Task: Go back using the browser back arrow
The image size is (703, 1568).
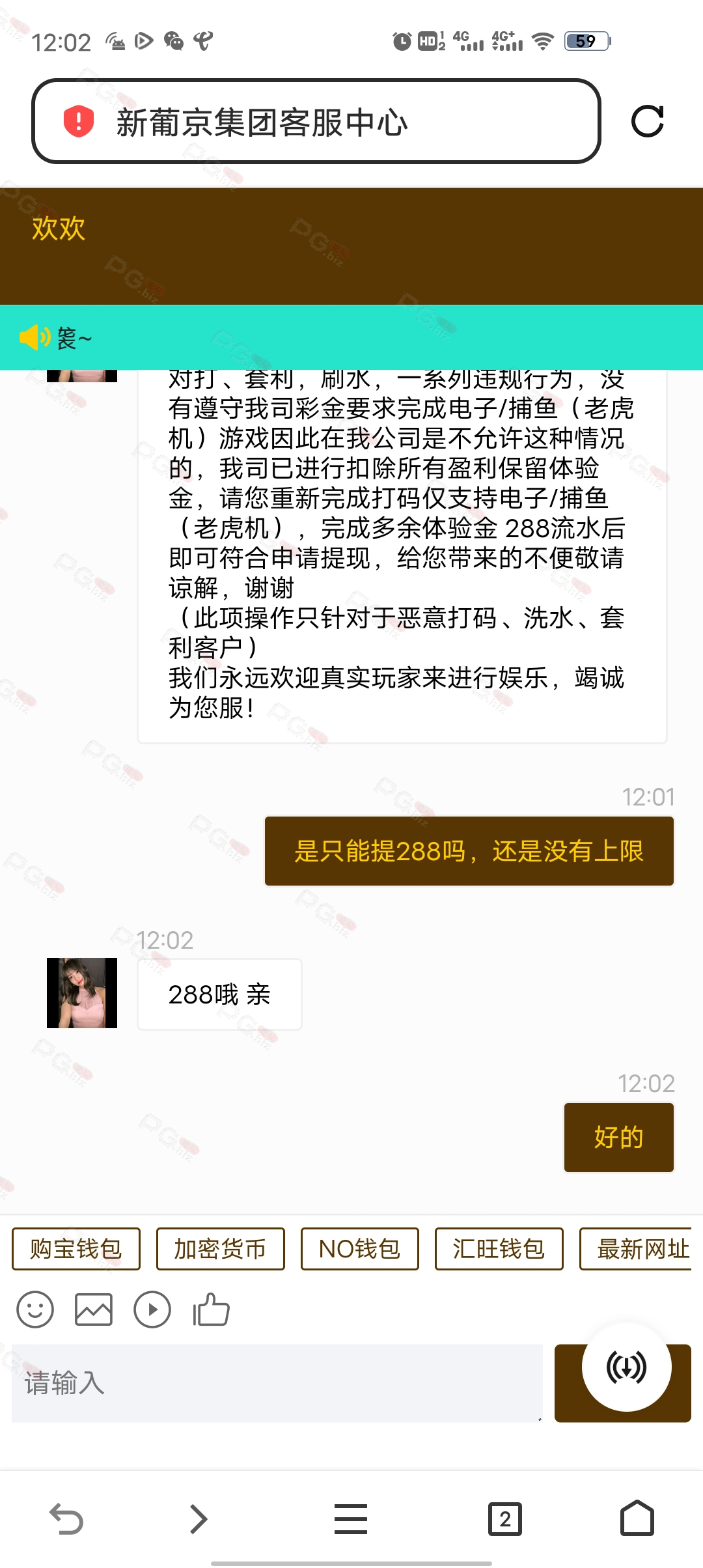Action: pyautogui.click(x=66, y=1519)
